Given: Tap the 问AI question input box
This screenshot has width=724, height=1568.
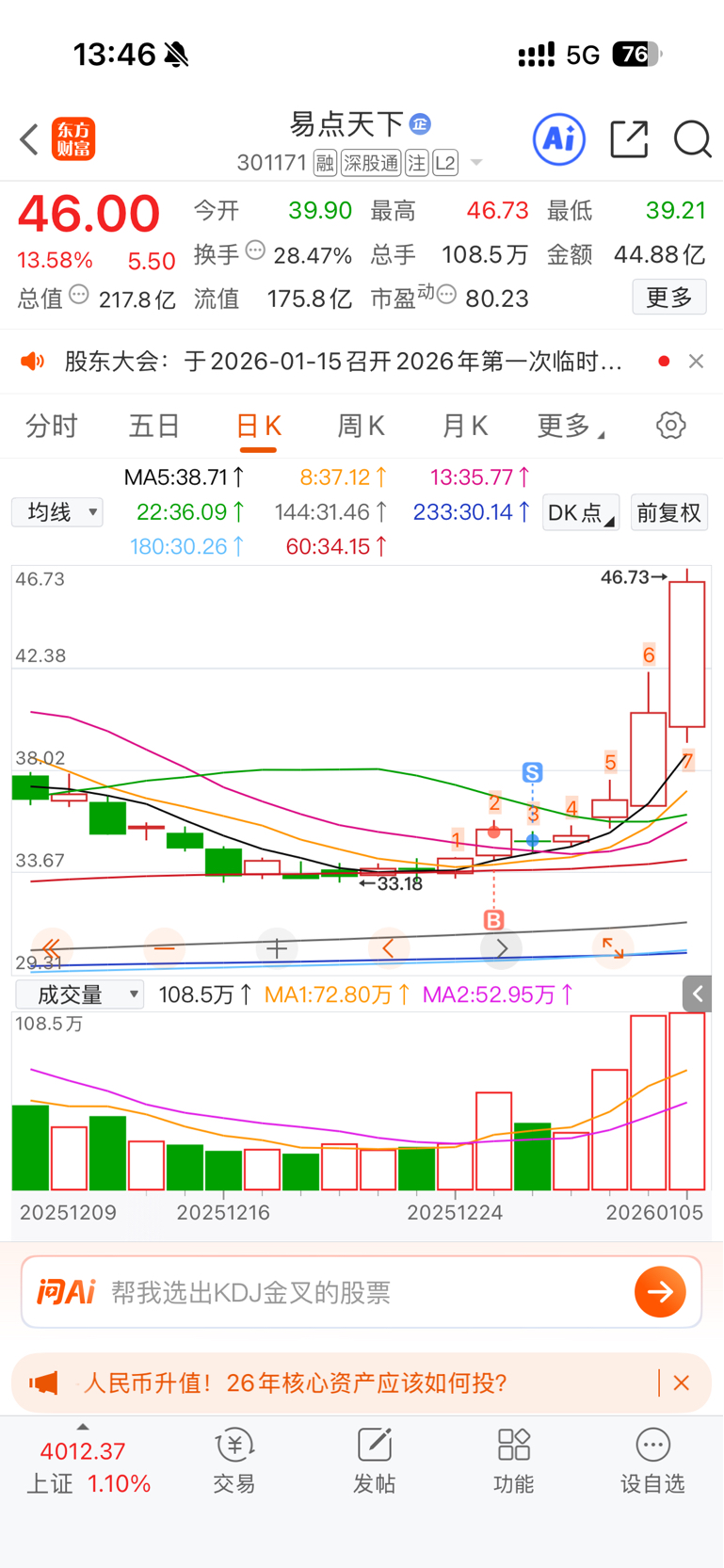Looking at the screenshot, I should pos(358,1292).
